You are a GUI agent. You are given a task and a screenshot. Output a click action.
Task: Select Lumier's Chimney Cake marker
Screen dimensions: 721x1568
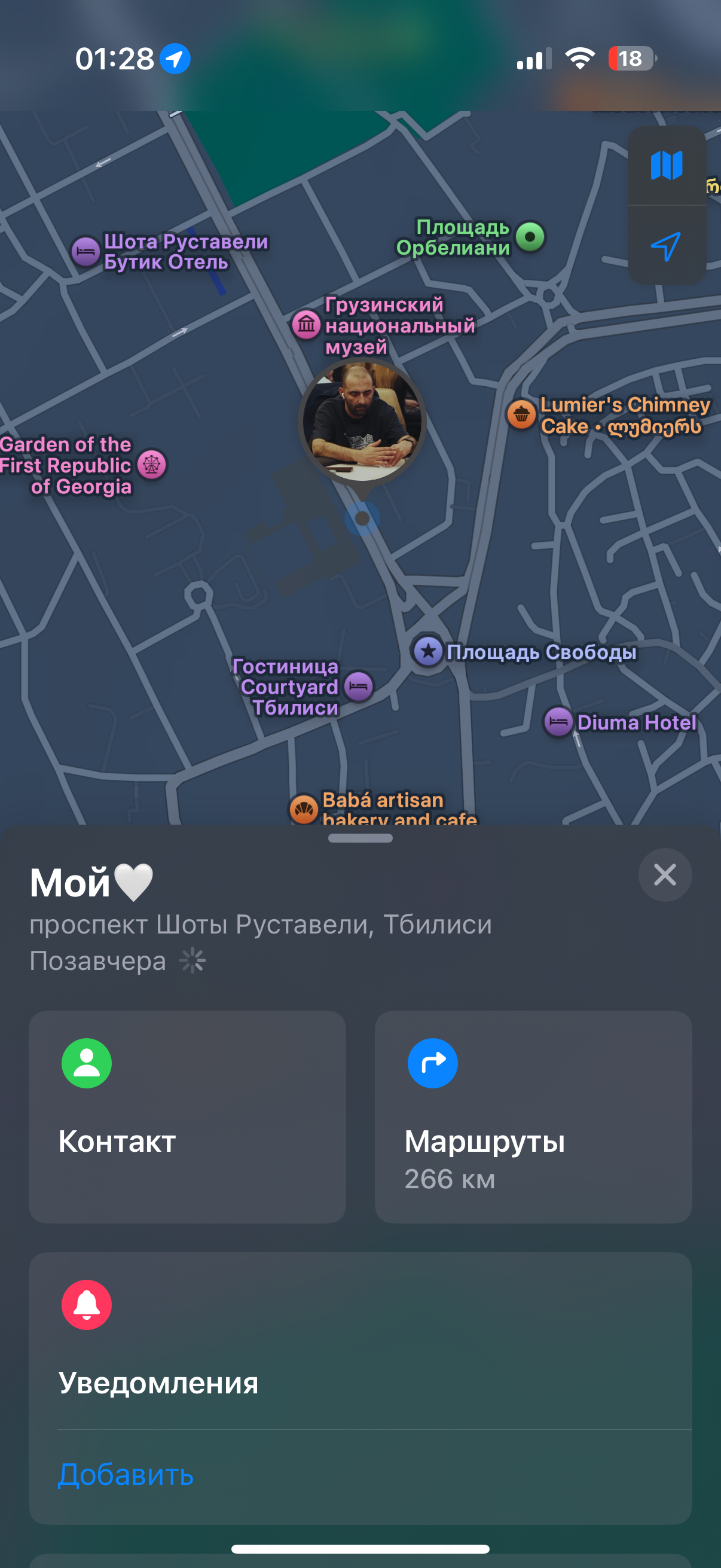[x=521, y=415]
